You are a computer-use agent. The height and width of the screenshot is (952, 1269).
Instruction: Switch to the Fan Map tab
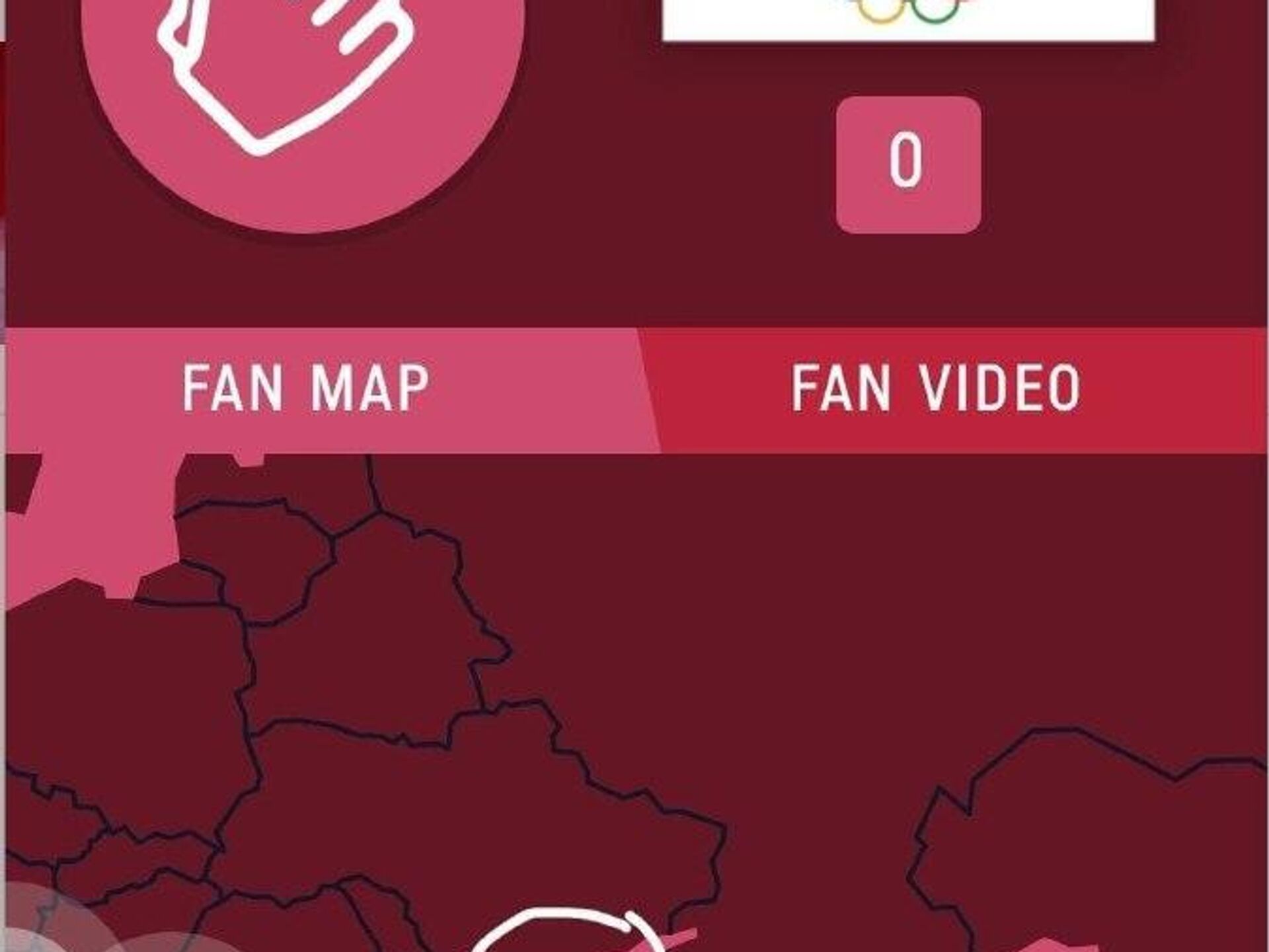306,388
